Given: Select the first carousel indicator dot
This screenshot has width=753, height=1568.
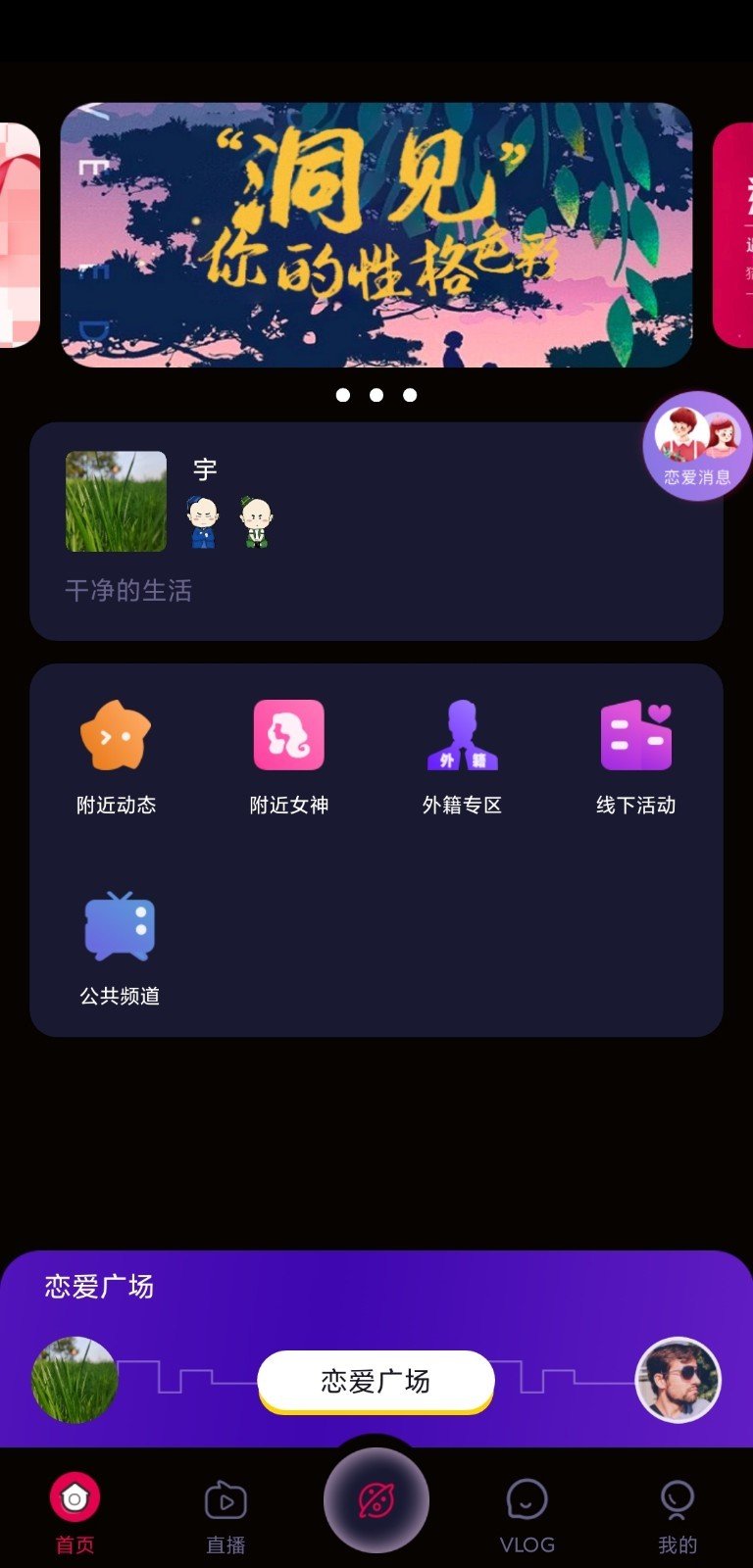Looking at the screenshot, I should point(343,395).
